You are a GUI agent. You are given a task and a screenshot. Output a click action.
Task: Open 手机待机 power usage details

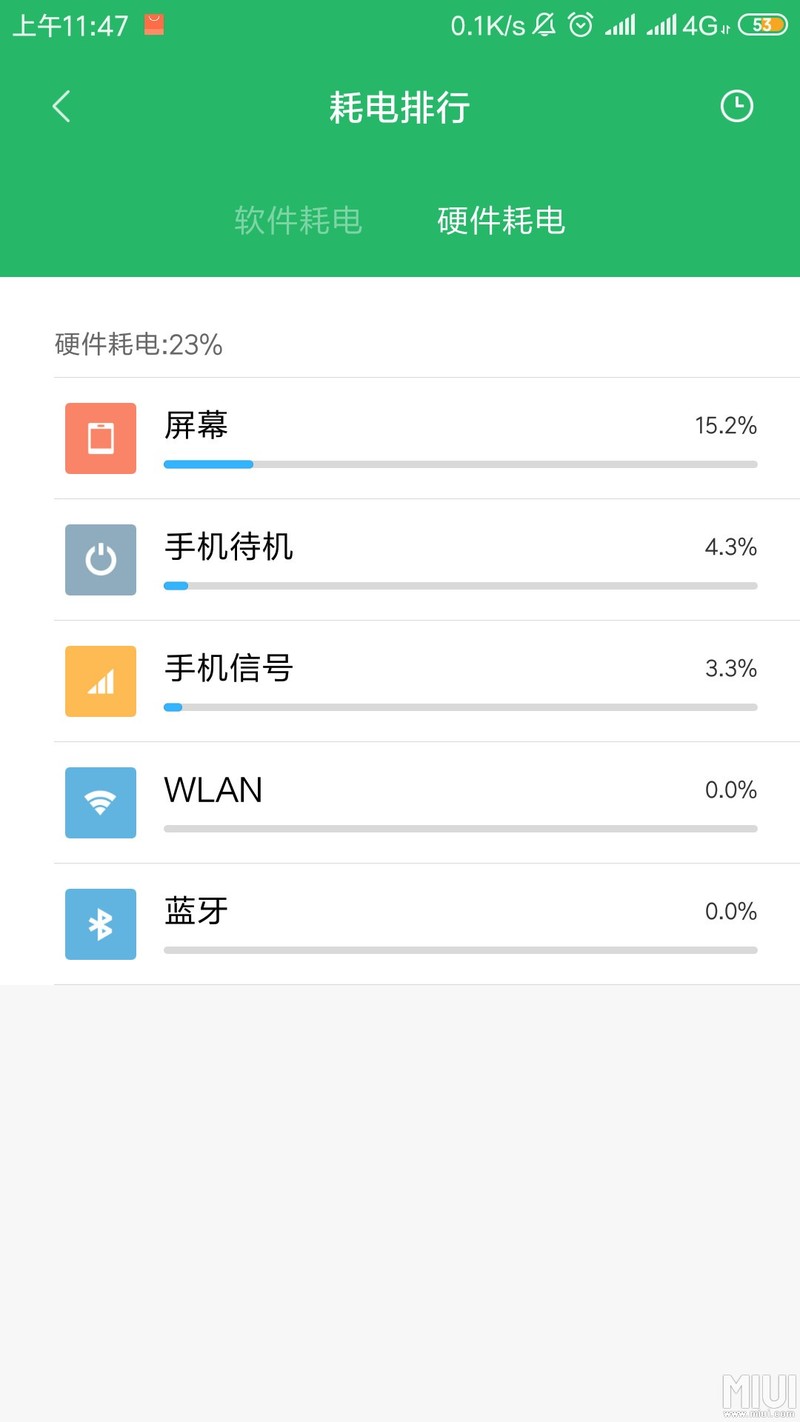[x=410, y=560]
